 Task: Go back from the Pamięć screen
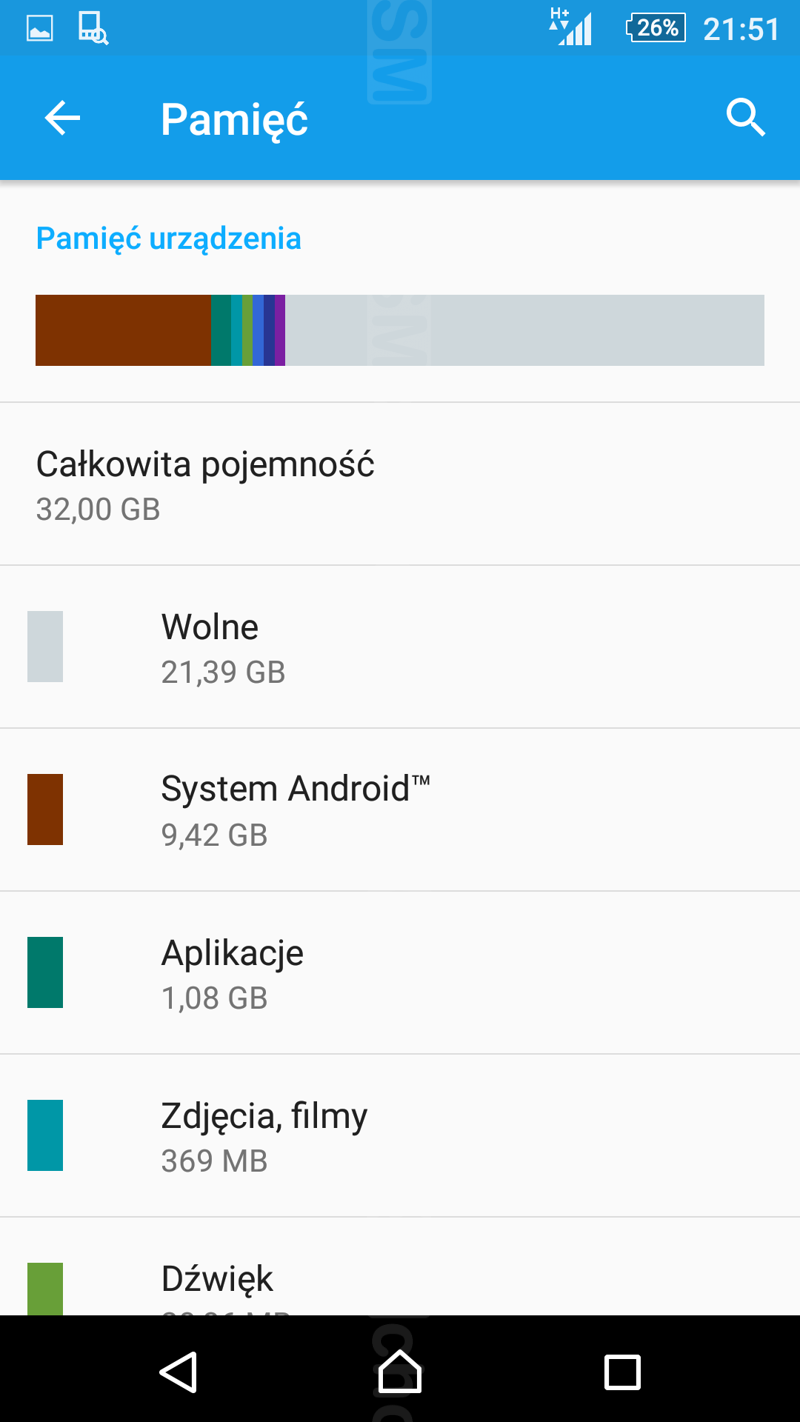pyautogui.click(x=62, y=118)
